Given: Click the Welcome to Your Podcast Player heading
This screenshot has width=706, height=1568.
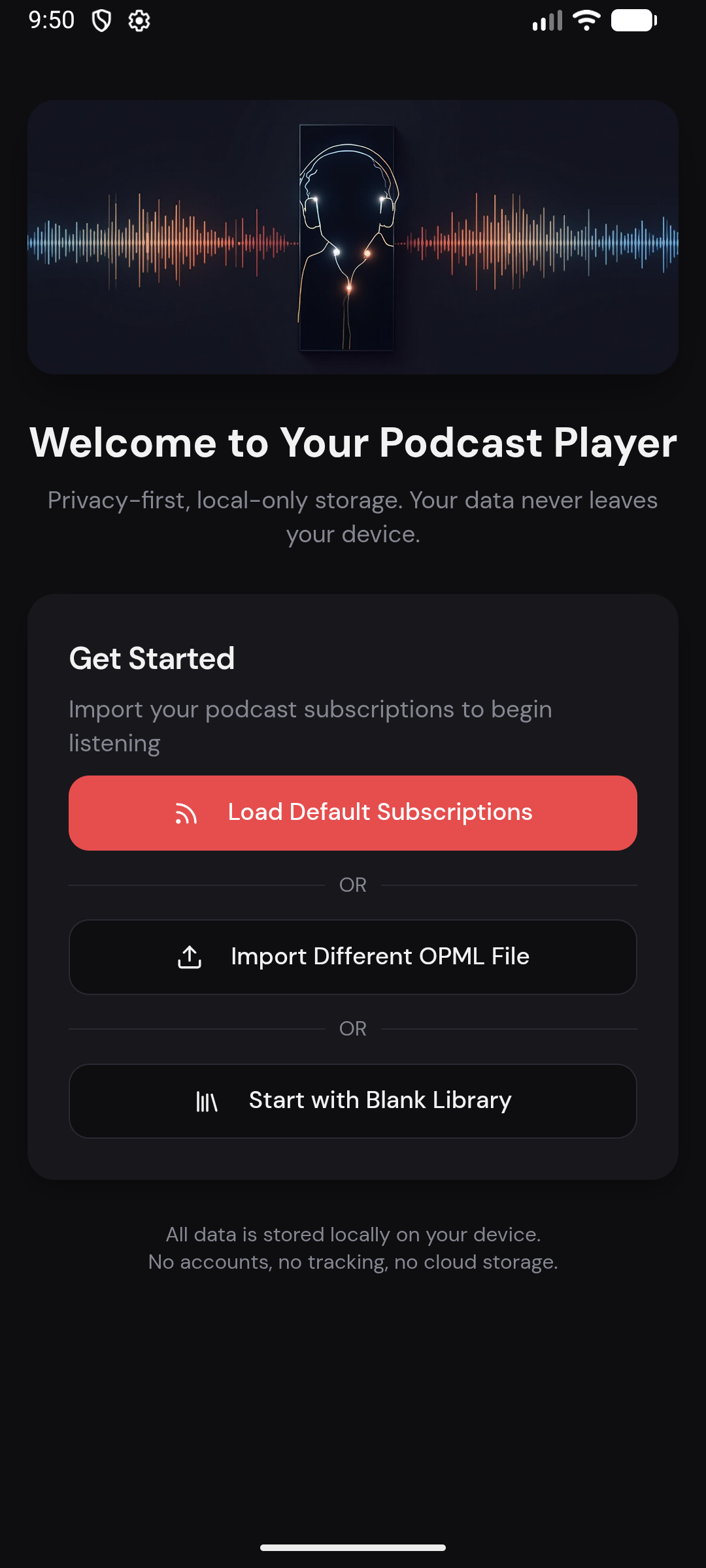Looking at the screenshot, I should [x=353, y=442].
